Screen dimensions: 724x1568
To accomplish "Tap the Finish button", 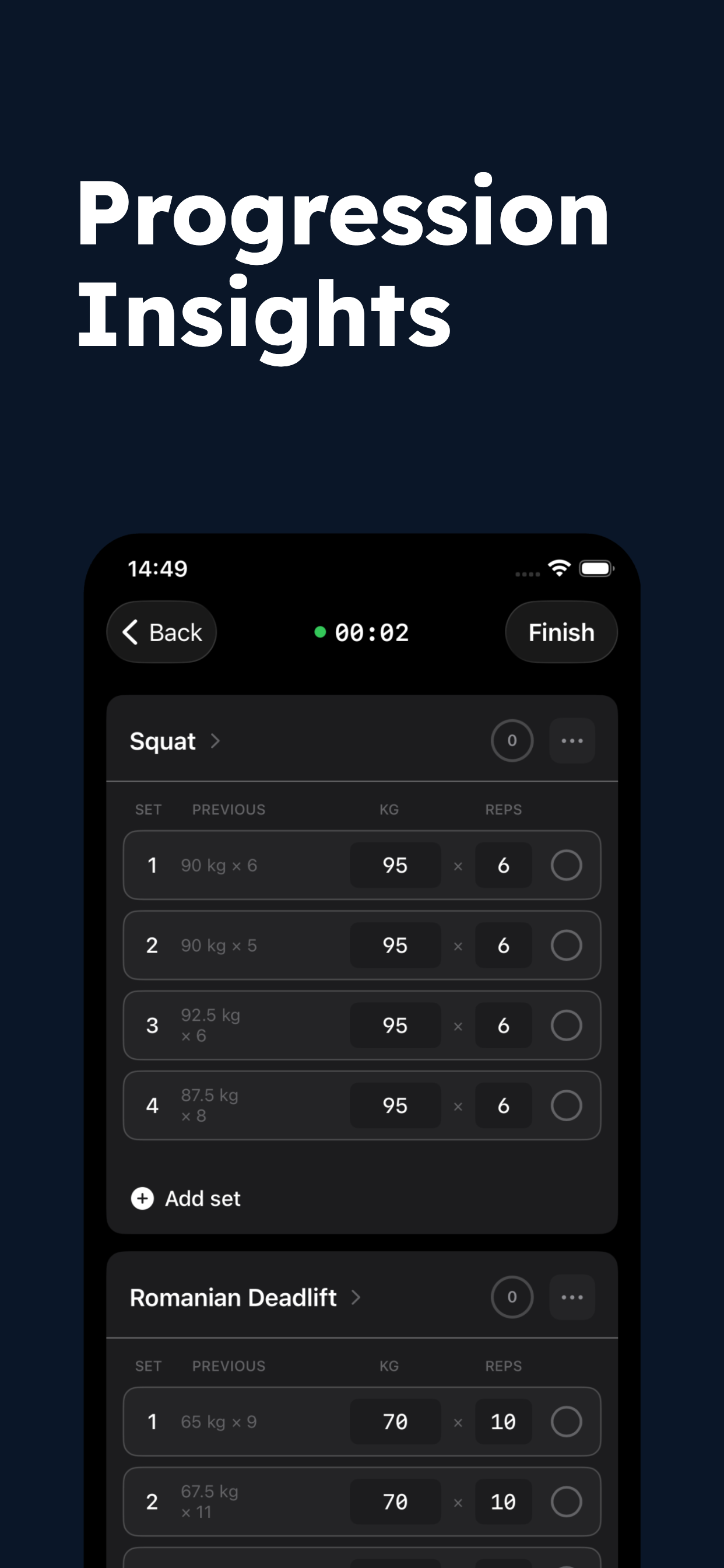I will click(x=560, y=632).
